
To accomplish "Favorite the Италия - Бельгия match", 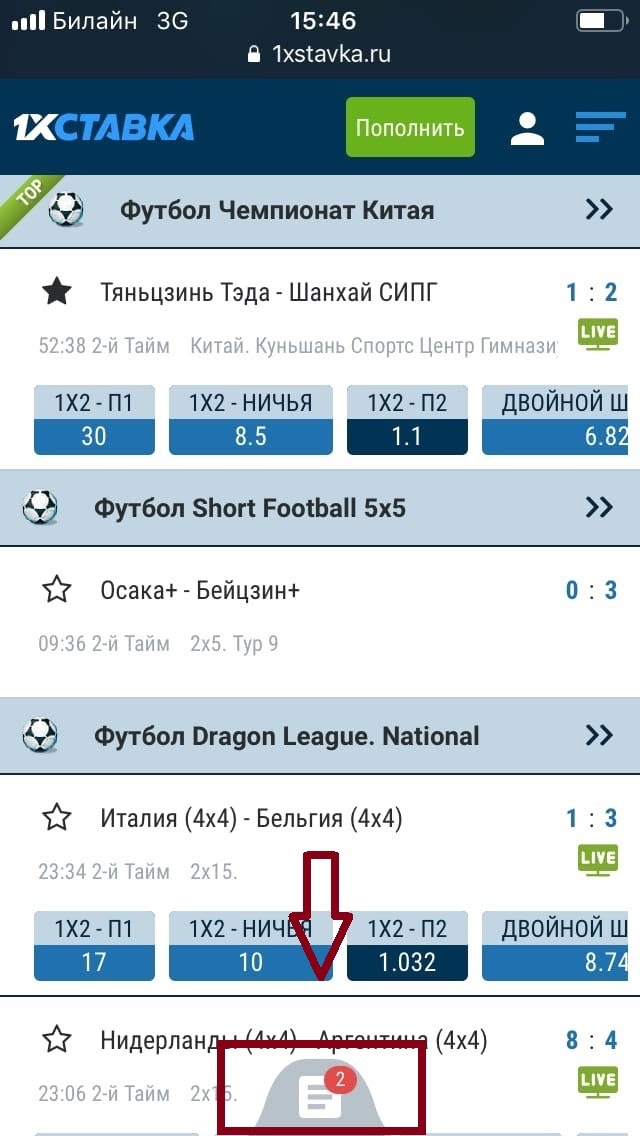I will tap(57, 819).
